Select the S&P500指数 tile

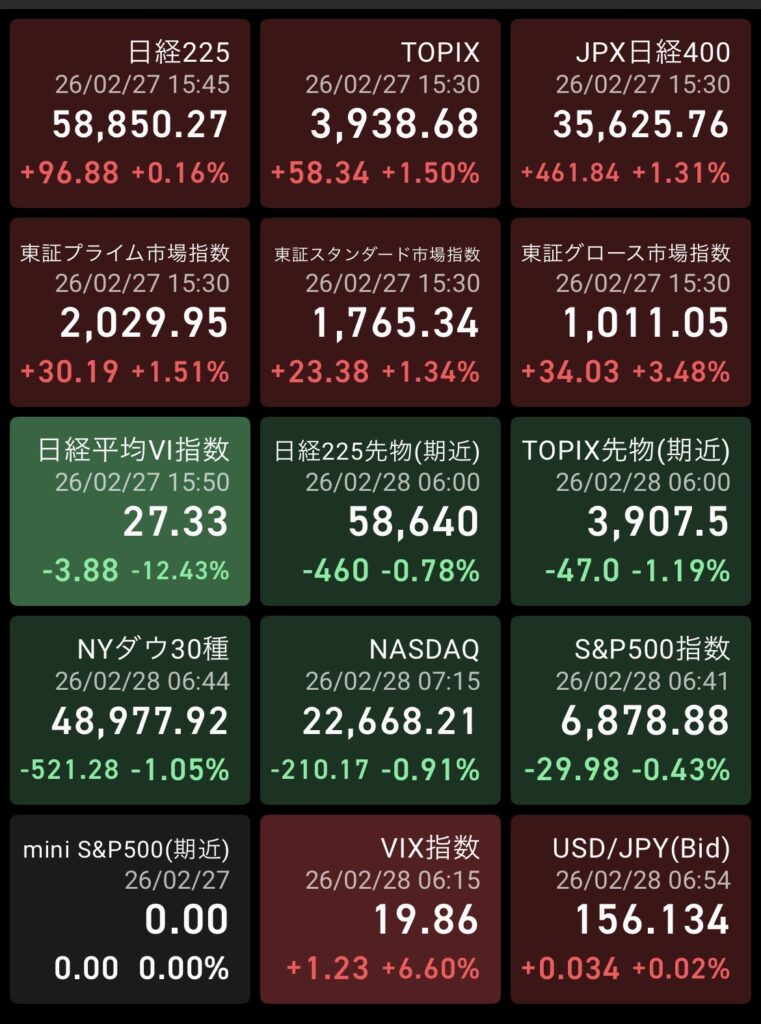630,710
